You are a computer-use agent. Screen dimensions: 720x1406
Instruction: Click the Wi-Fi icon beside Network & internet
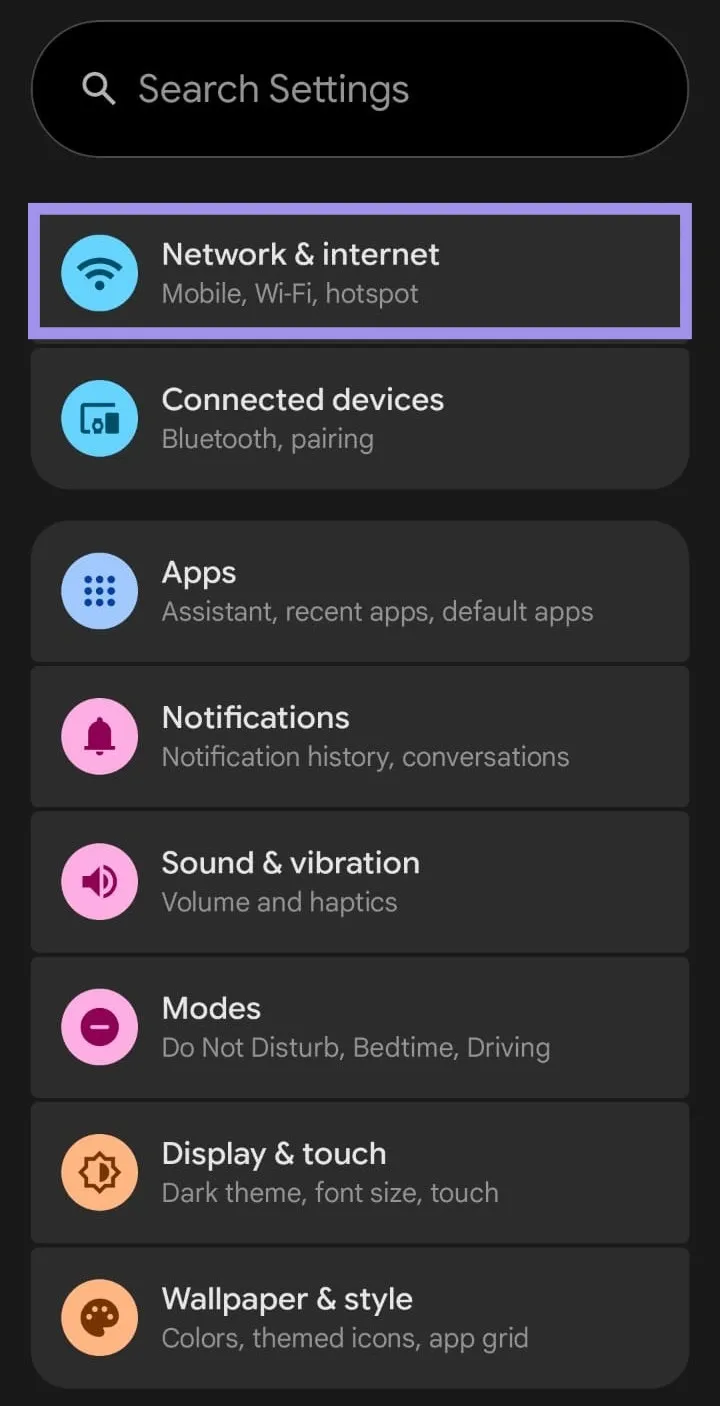pyautogui.click(x=99, y=272)
